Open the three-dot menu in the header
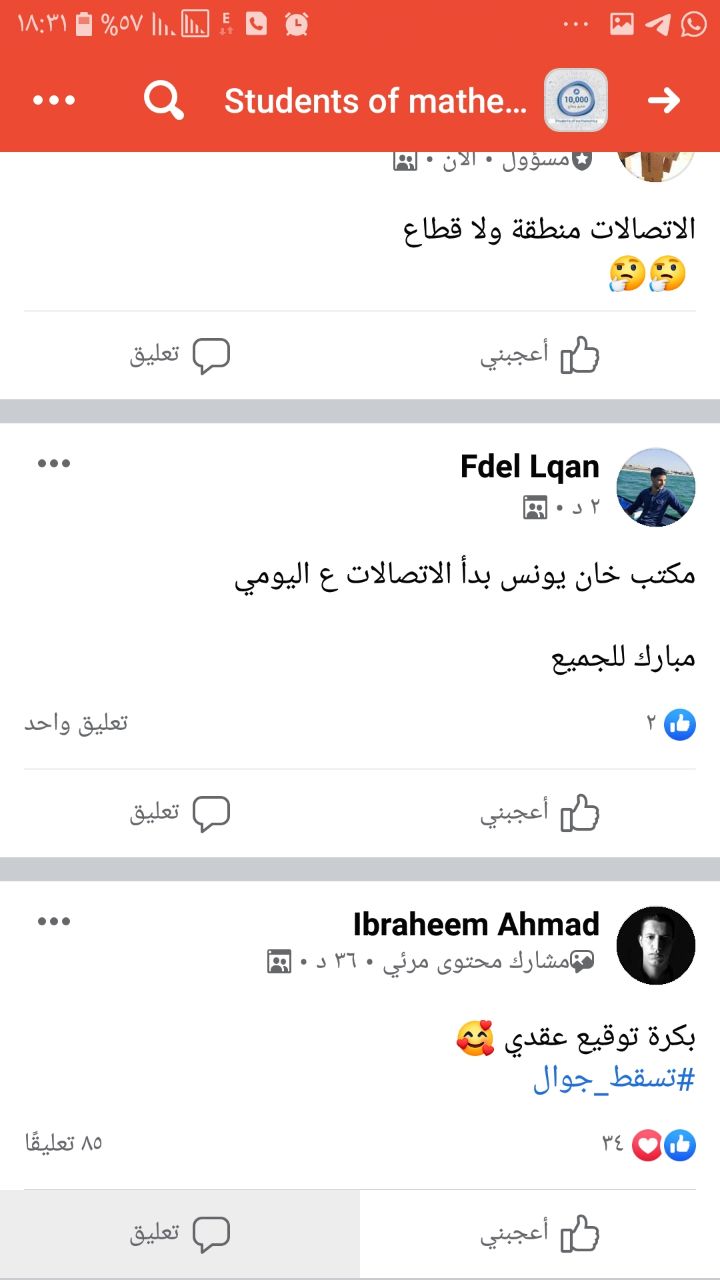This screenshot has height=1280, width=720. point(54,100)
